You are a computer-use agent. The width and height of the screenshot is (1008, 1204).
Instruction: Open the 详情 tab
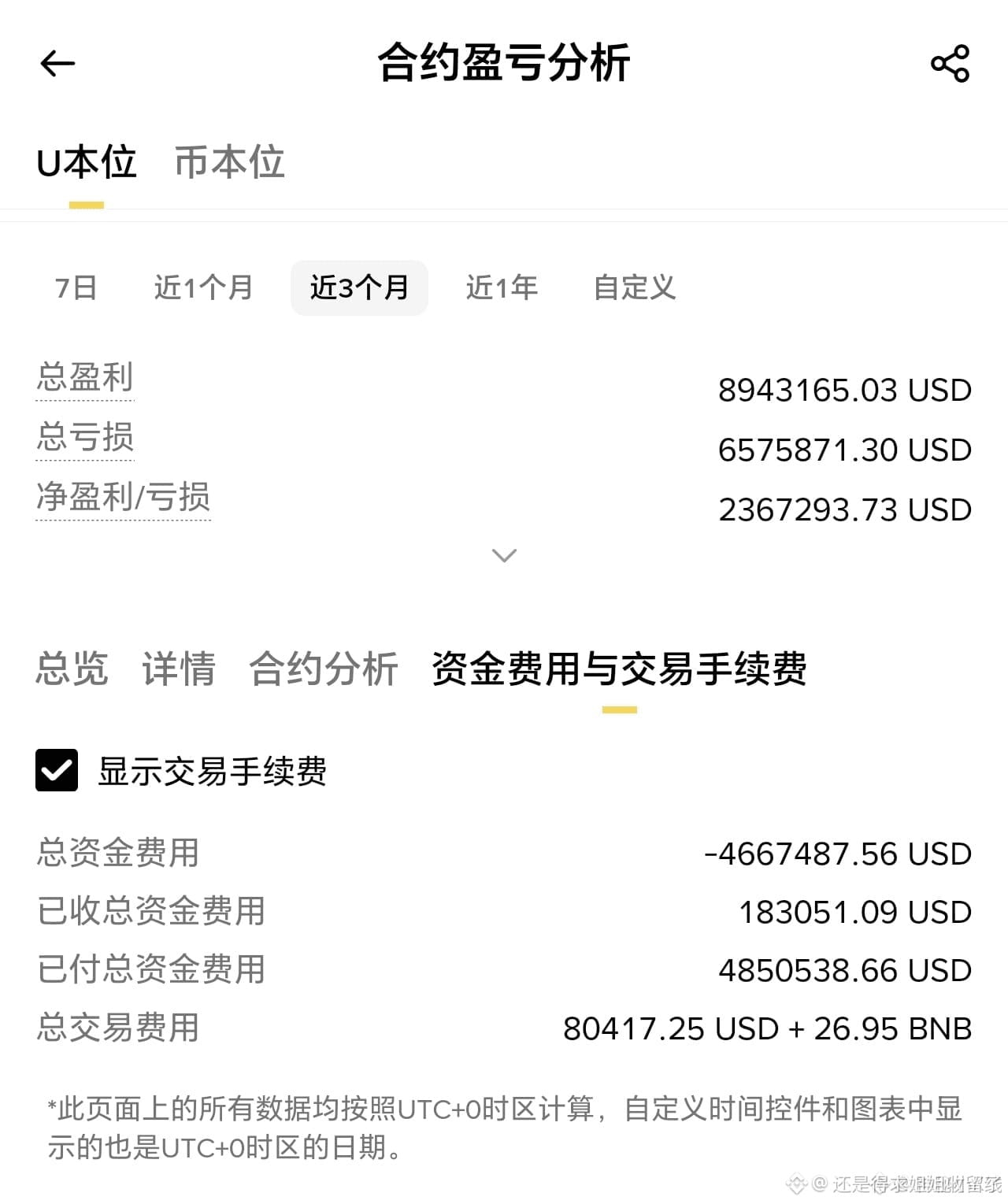179,669
